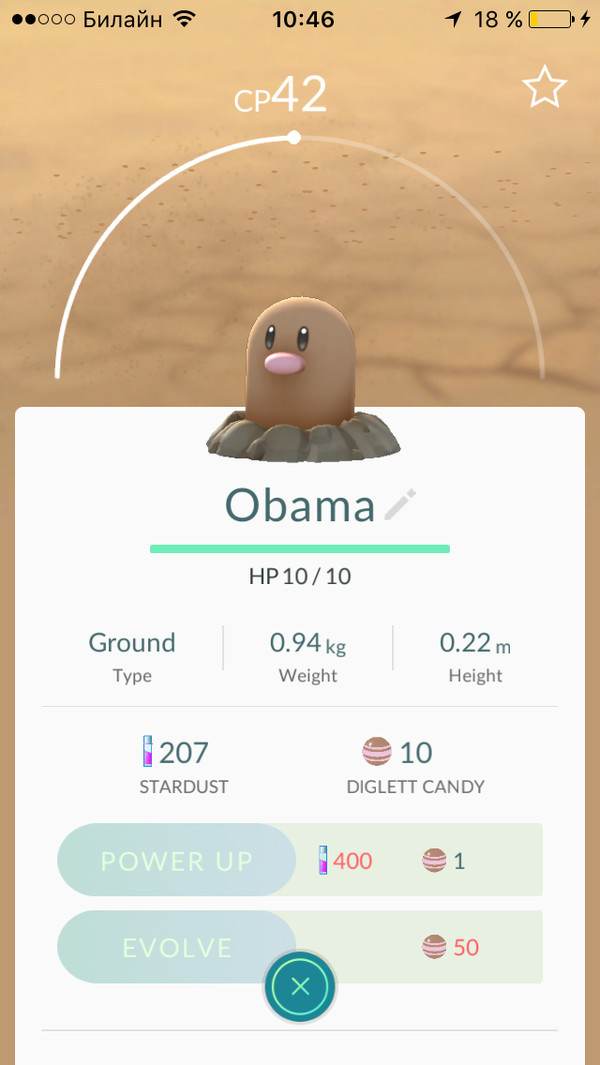Tap the Diglett model to animate it
The height and width of the screenshot is (1065, 600).
pyautogui.click(x=302, y=382)
